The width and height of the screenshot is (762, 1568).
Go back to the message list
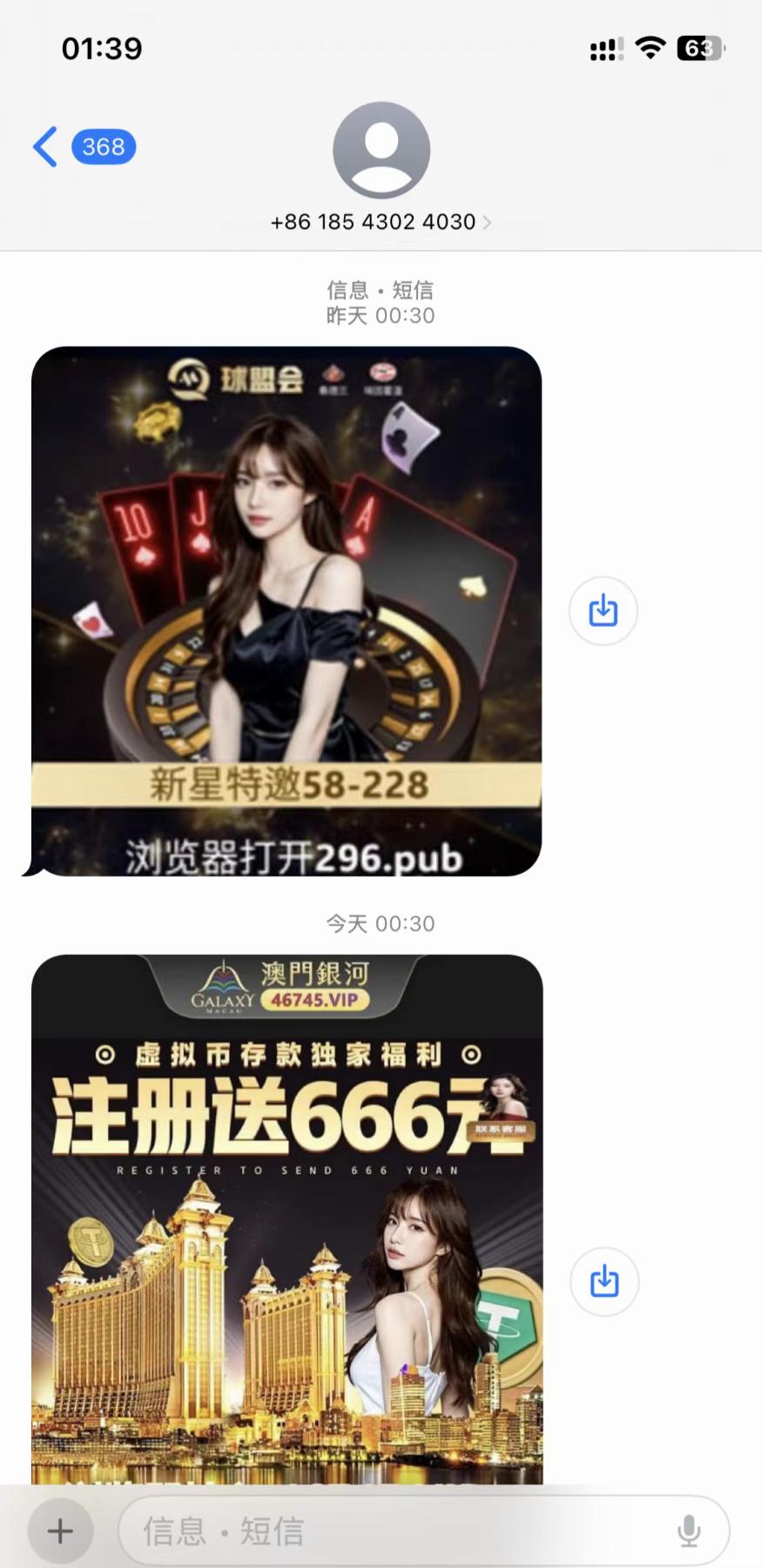(84, 146)
